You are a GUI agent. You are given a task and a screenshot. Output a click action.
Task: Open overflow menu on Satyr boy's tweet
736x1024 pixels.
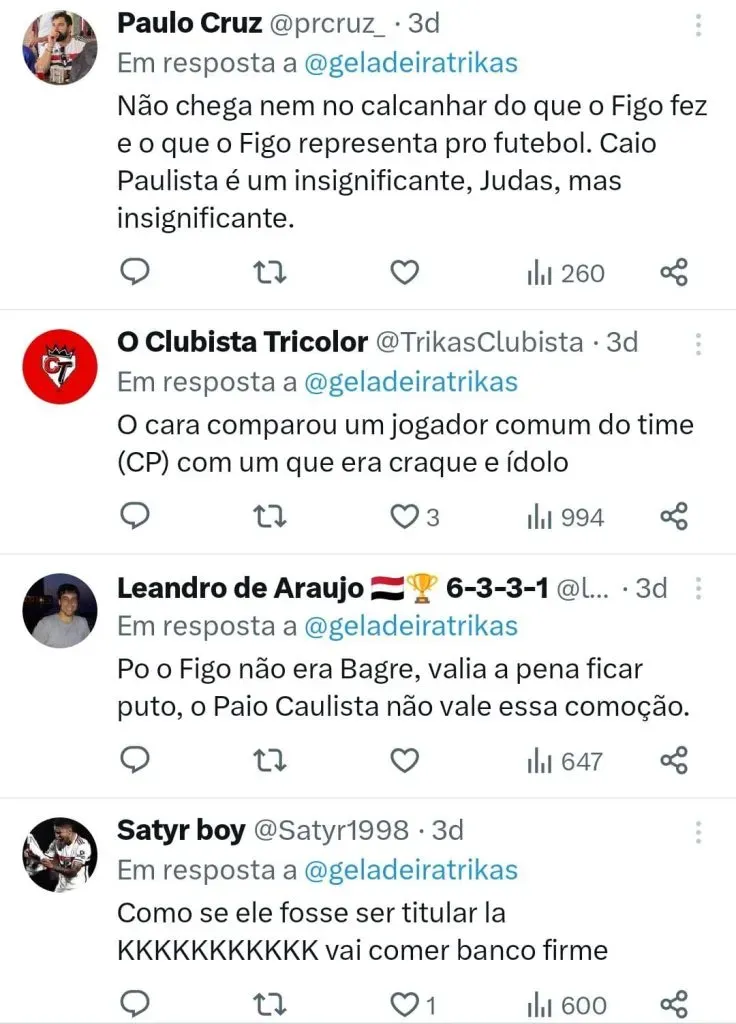pos(698,831)
